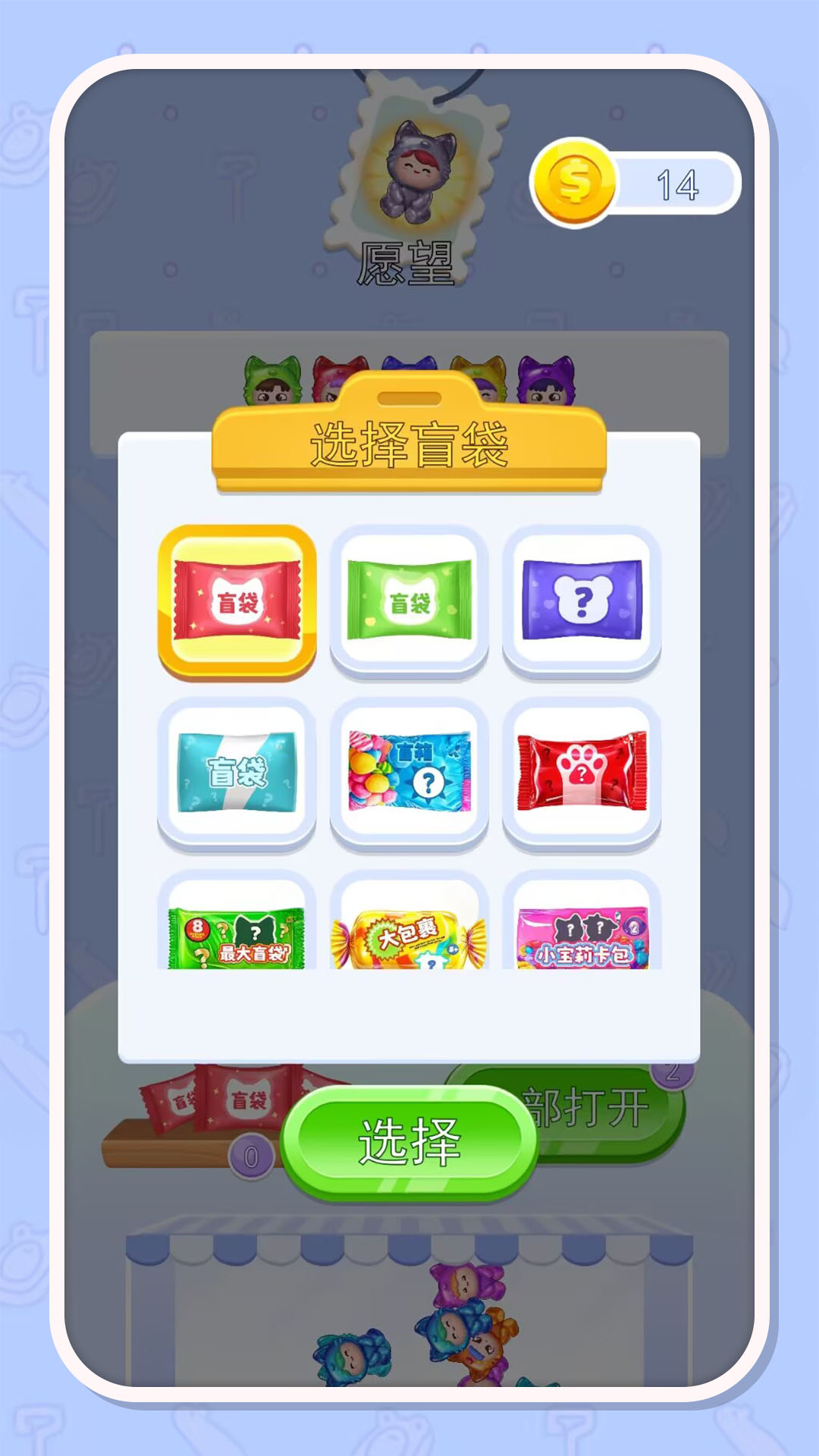819x1456 pixels.
Task: Choose the blue candy 盲箱 bag
Action: [x=409, y=773]
